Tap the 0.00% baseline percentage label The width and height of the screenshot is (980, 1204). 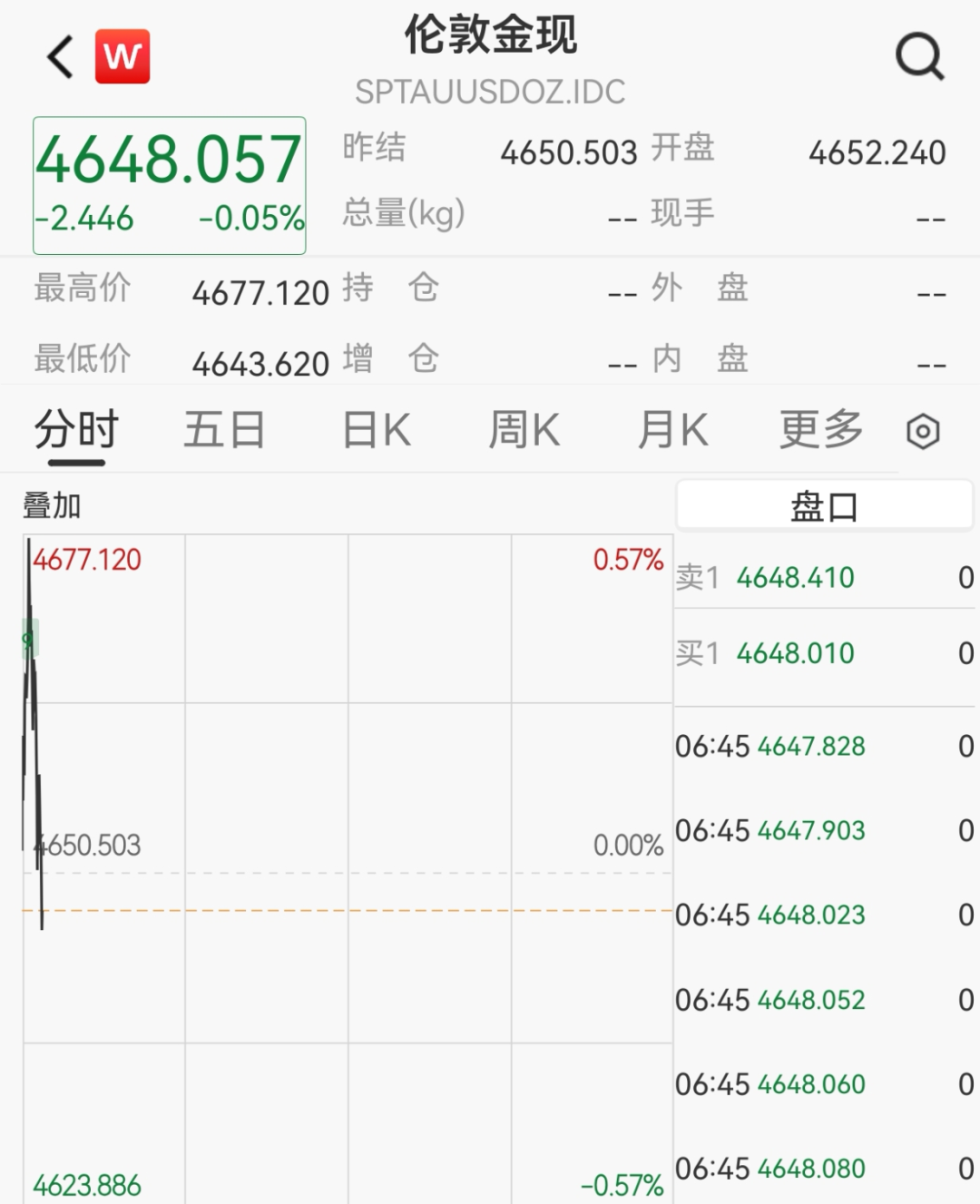(x=629, y=846)
